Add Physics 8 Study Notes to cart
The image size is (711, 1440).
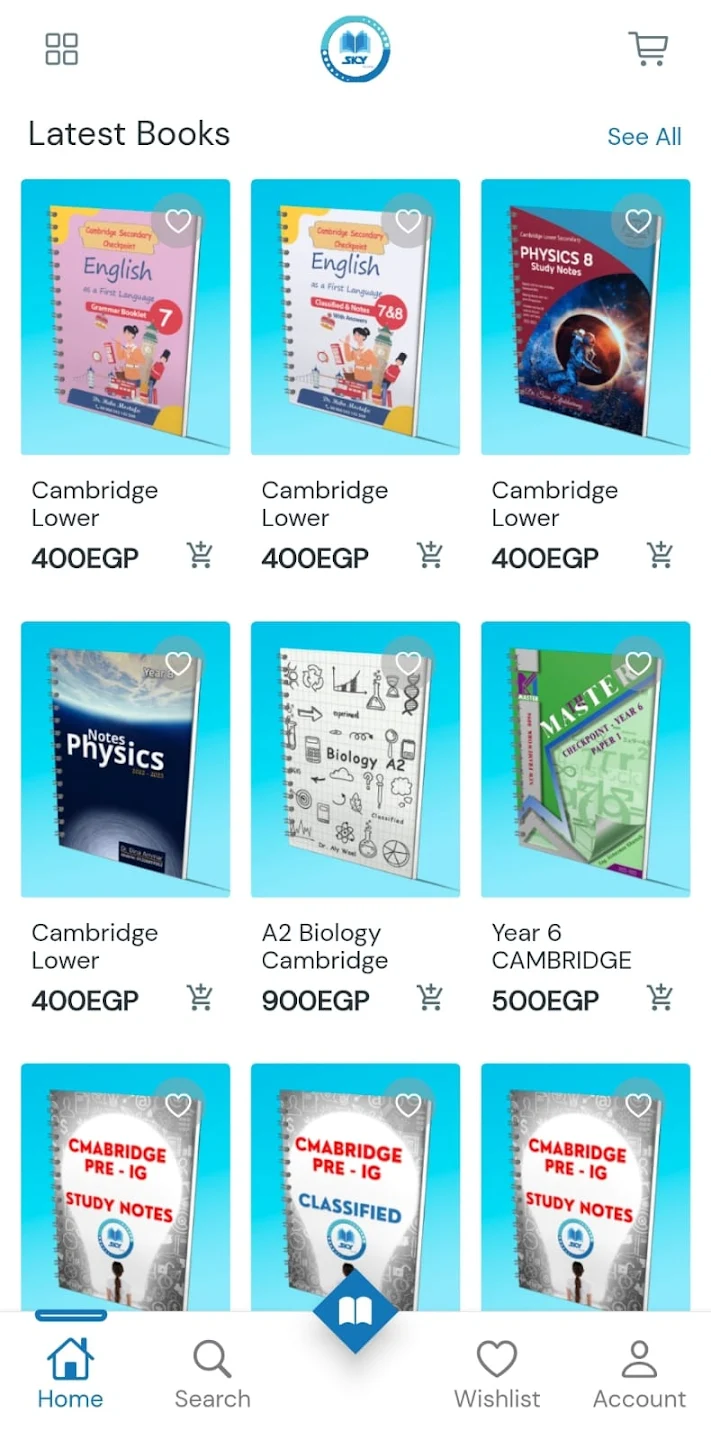coord(660,555)
